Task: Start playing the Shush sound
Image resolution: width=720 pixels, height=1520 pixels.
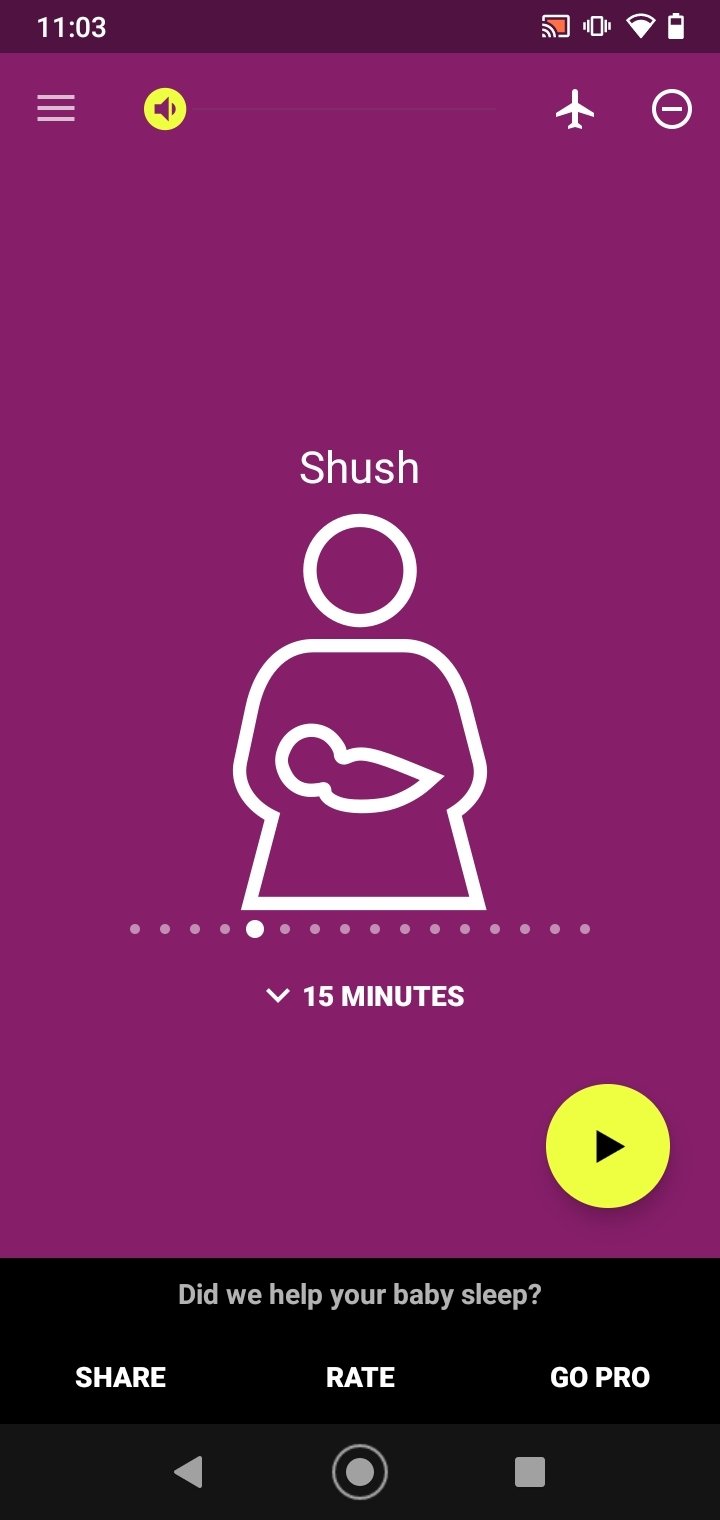Action: click(x=607, y=1146)
